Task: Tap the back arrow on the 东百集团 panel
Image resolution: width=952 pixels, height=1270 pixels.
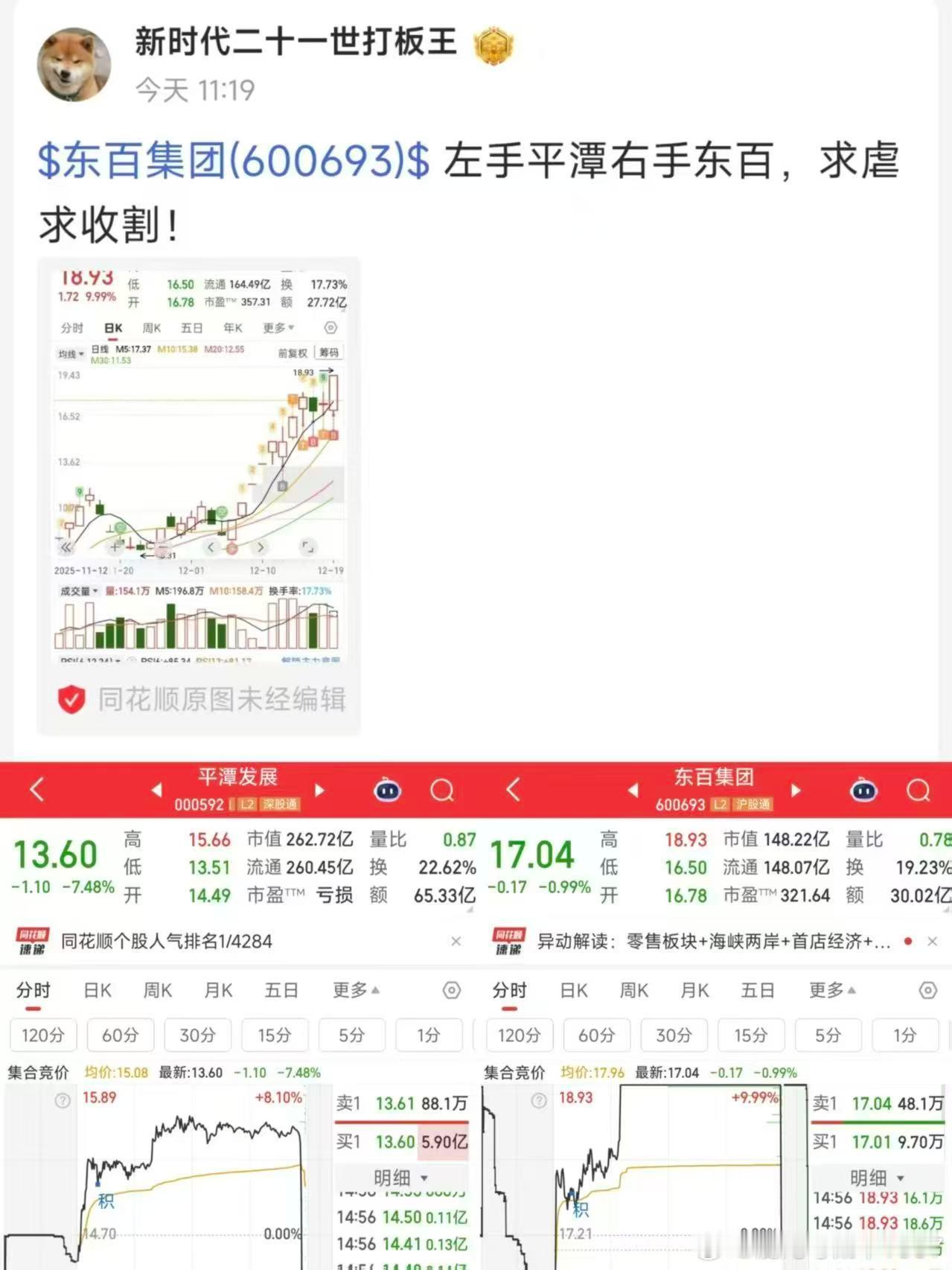Action: click(x=511, y=791)
